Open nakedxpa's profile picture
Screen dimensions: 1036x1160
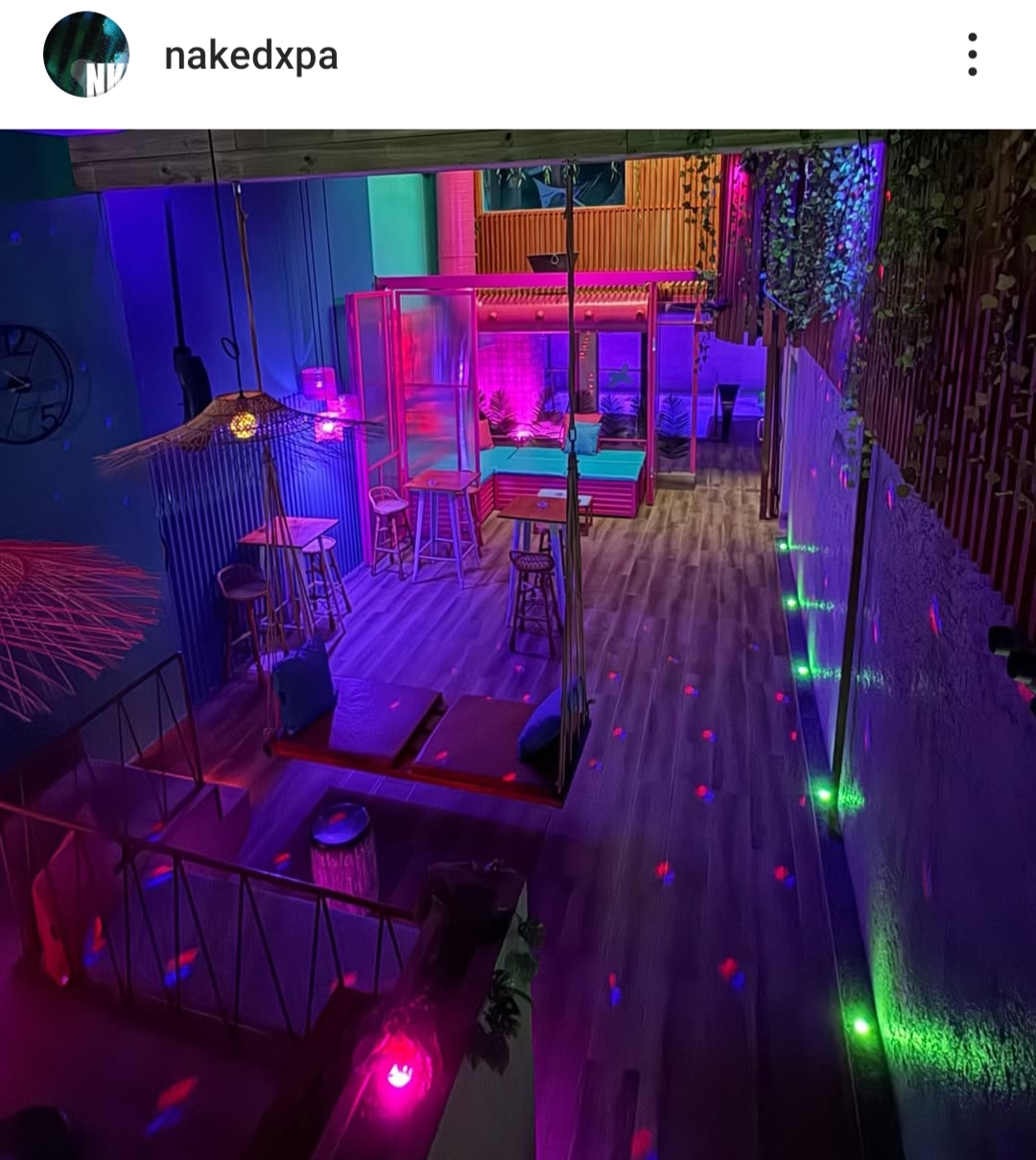85,55
